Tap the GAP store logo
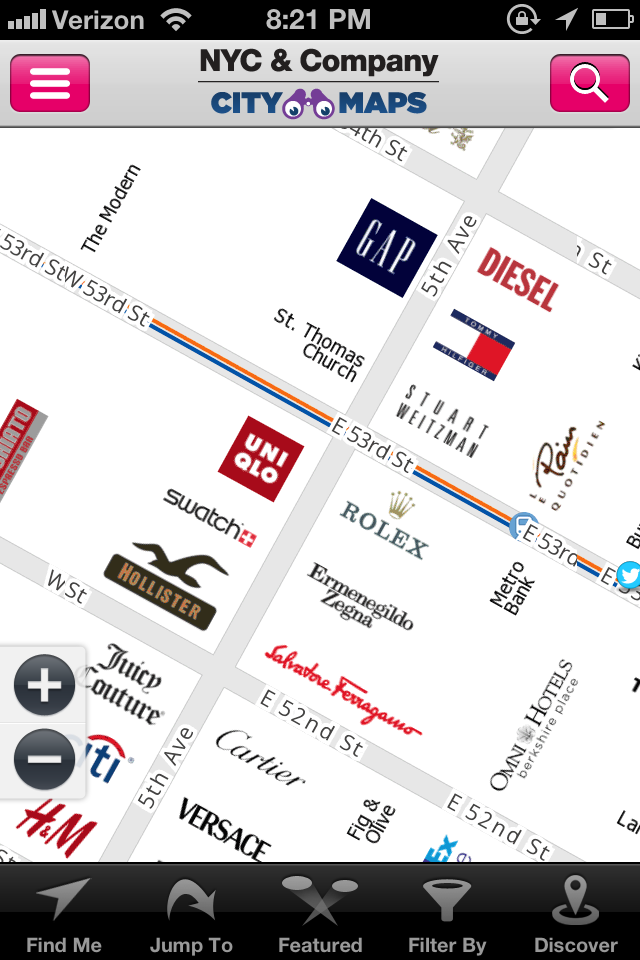 click(387, 247)
